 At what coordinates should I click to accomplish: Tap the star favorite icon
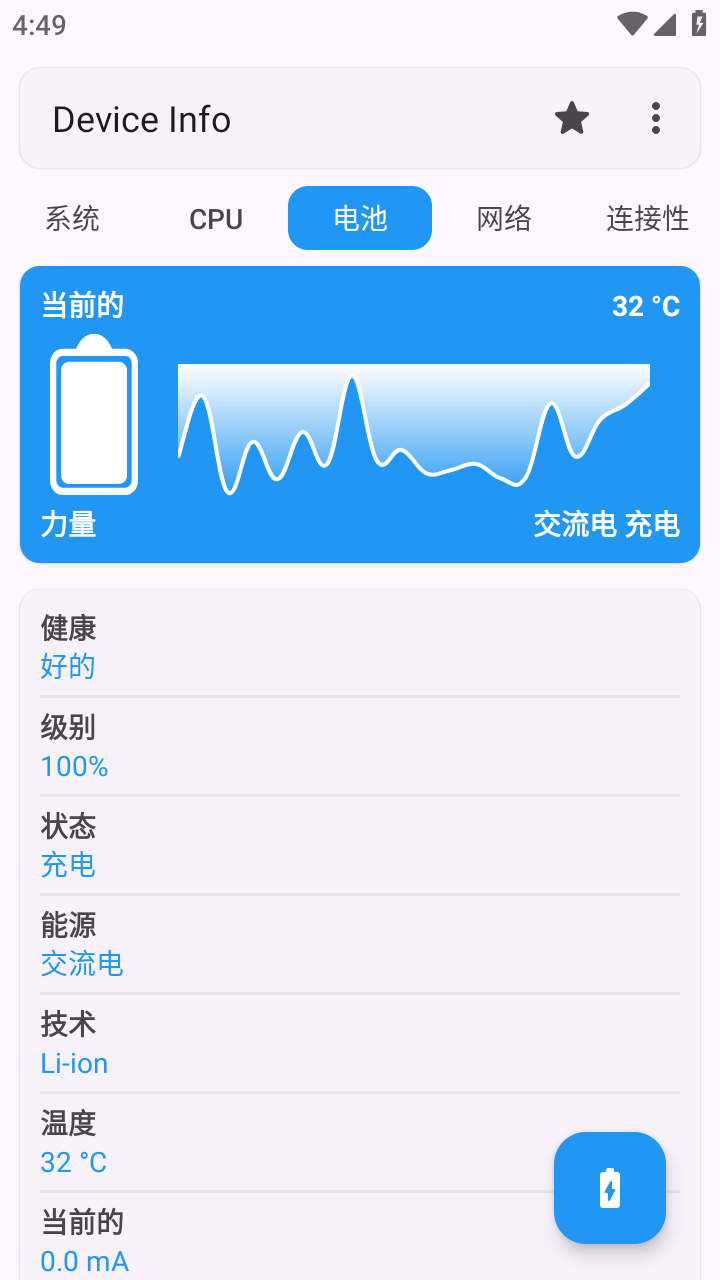571,118
